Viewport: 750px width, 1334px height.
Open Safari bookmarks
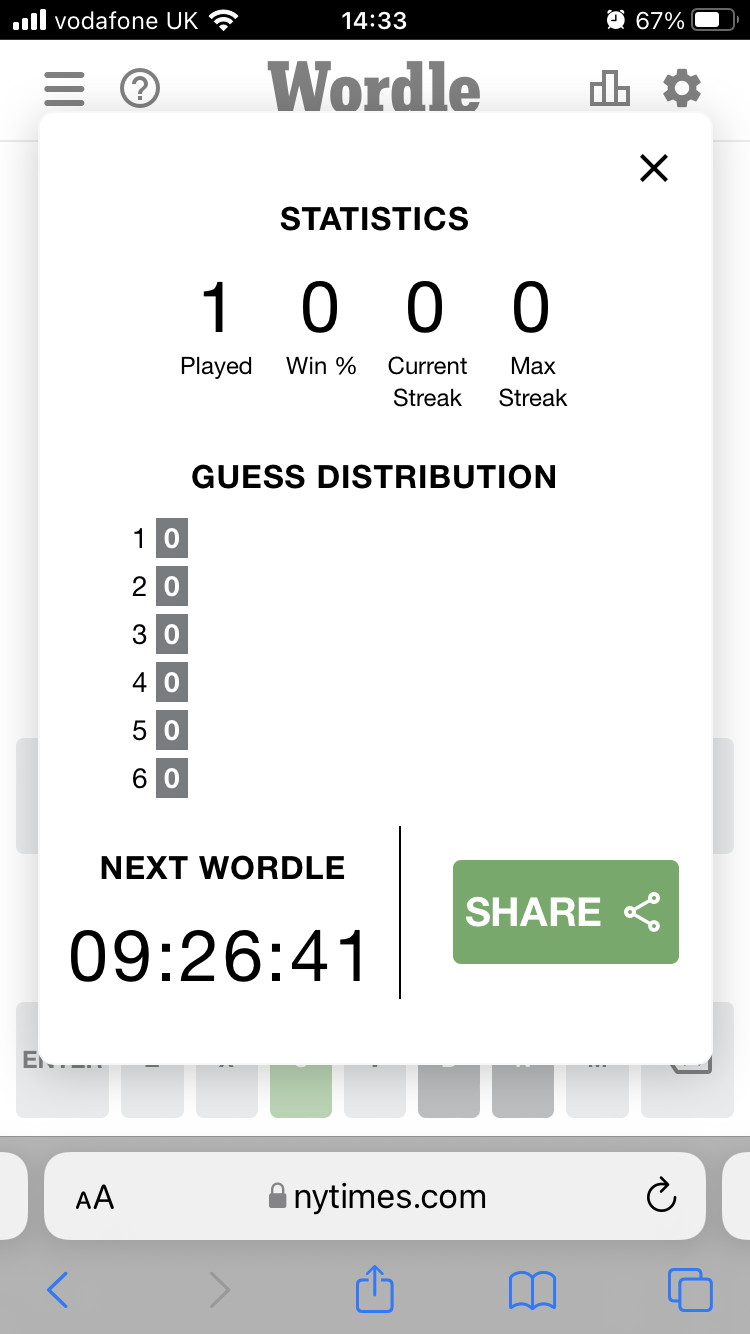[x=532, y=1290]
